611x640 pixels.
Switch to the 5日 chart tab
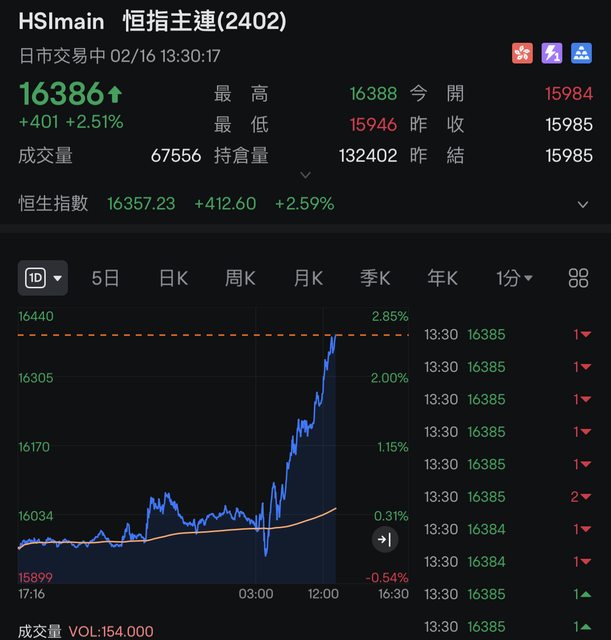(x=105, y=278)
